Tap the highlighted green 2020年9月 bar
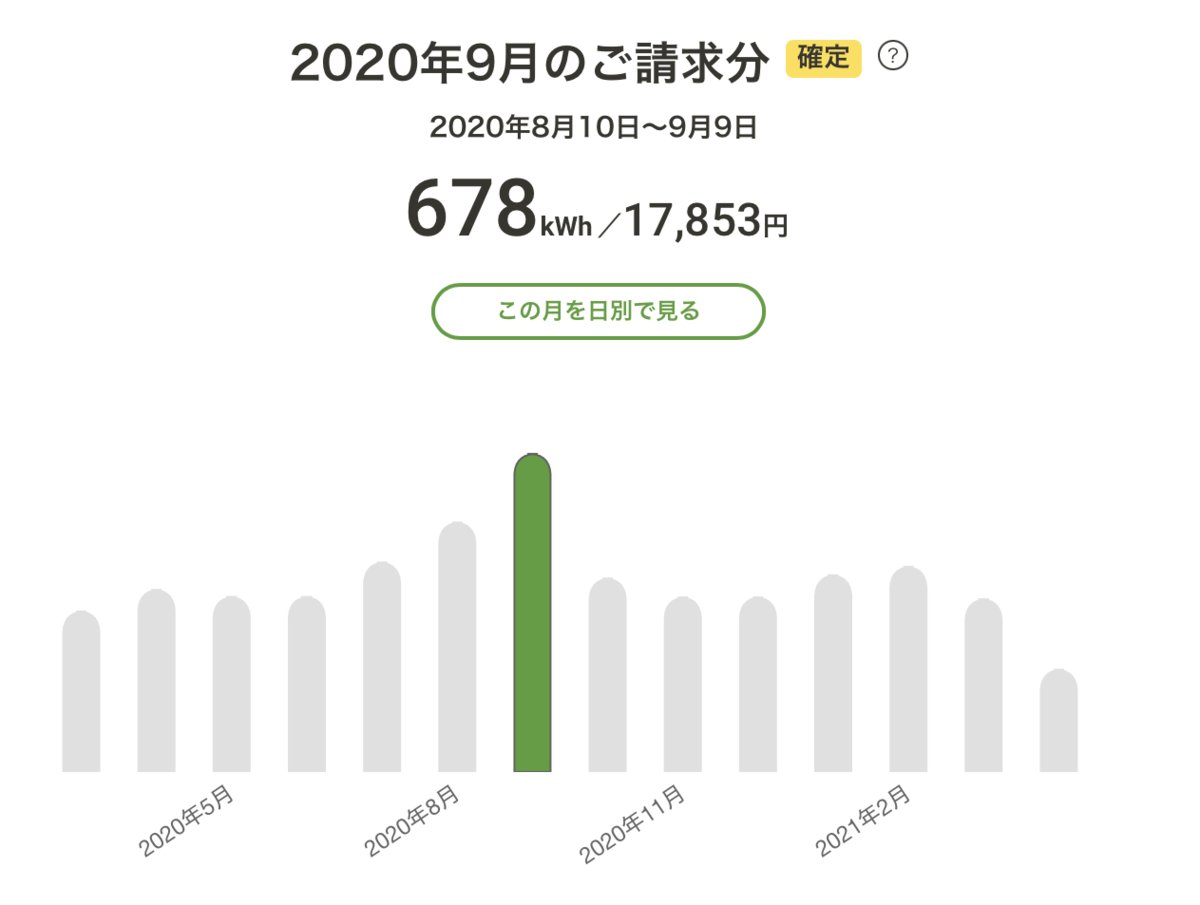Image resolution: width=1200 pixels, height=905 pixels. pyautogui.click(x=532, y=613)
